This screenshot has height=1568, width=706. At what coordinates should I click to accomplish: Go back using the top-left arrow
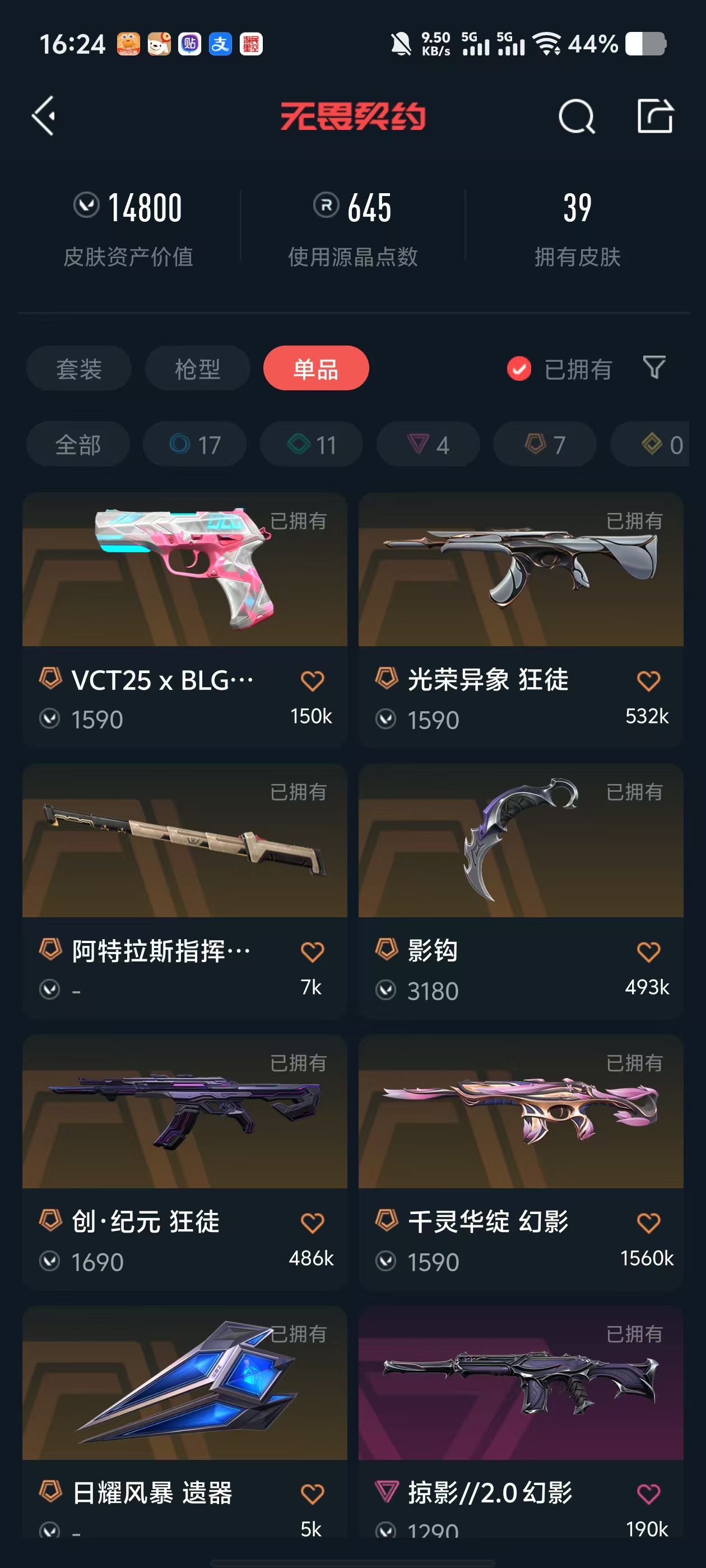[x=44, y=116]
